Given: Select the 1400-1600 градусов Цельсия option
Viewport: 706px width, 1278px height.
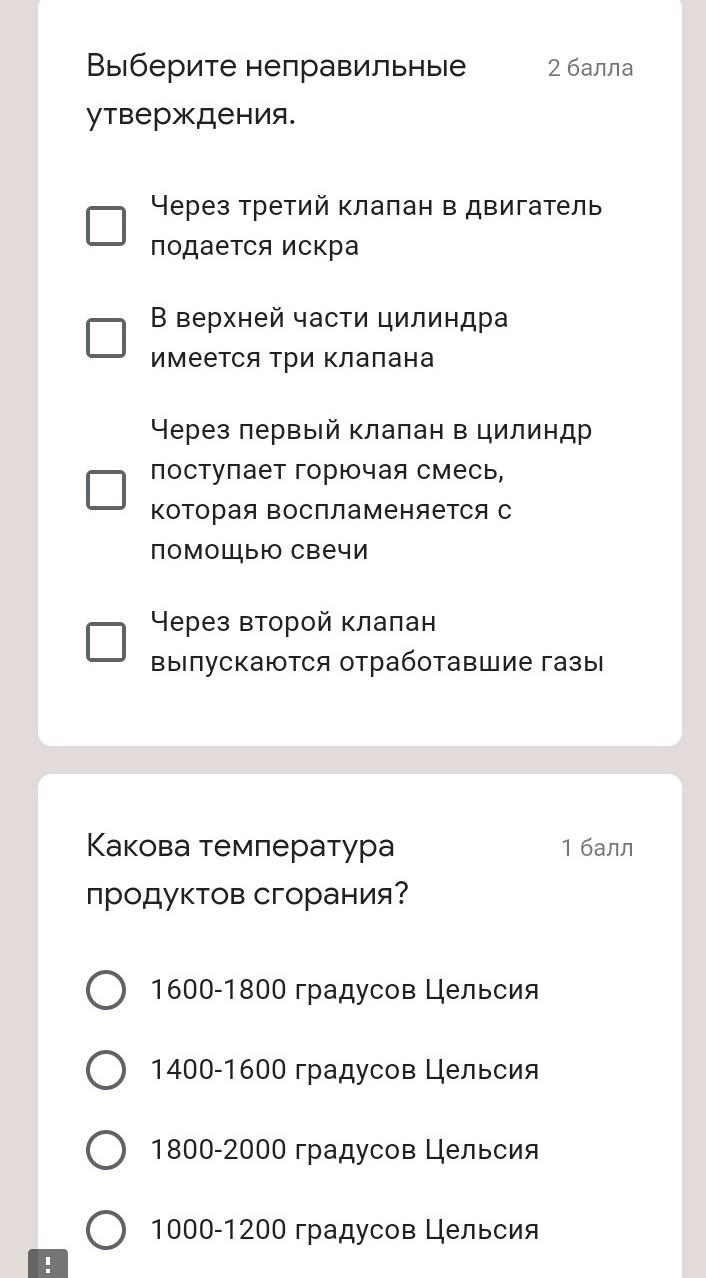Looking at the screenshot, I should coord(106,1070).
